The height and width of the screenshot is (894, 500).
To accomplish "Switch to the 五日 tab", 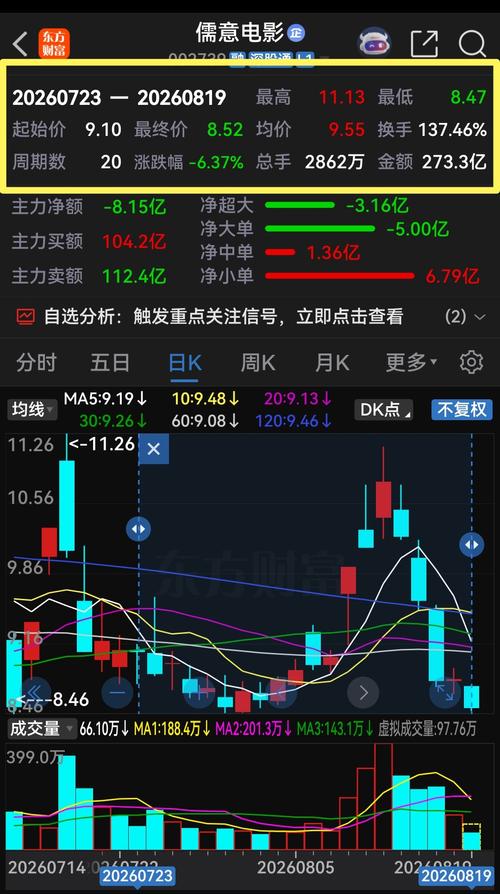I will pos(110,363).
